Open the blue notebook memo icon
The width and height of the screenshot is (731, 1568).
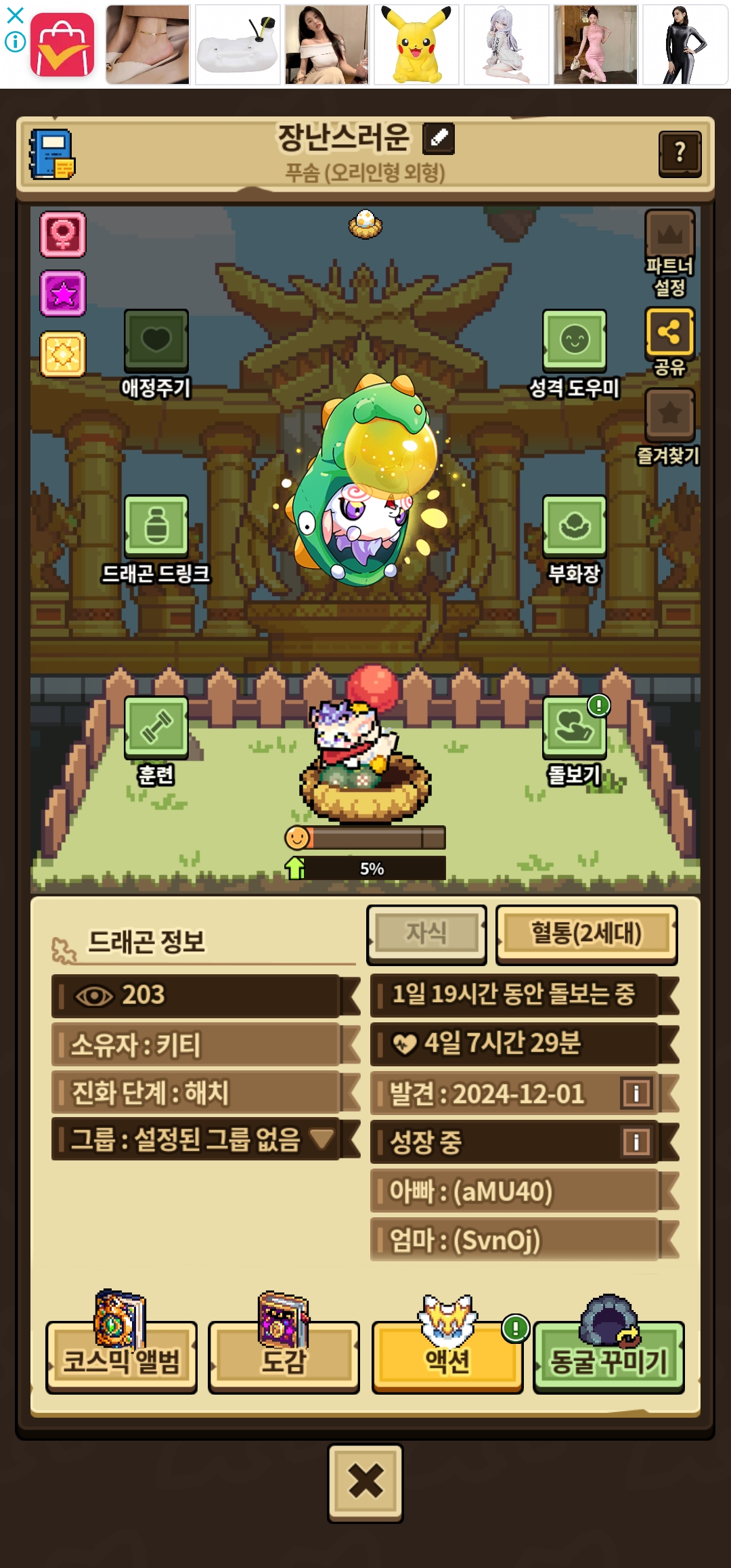coord(51,155)
